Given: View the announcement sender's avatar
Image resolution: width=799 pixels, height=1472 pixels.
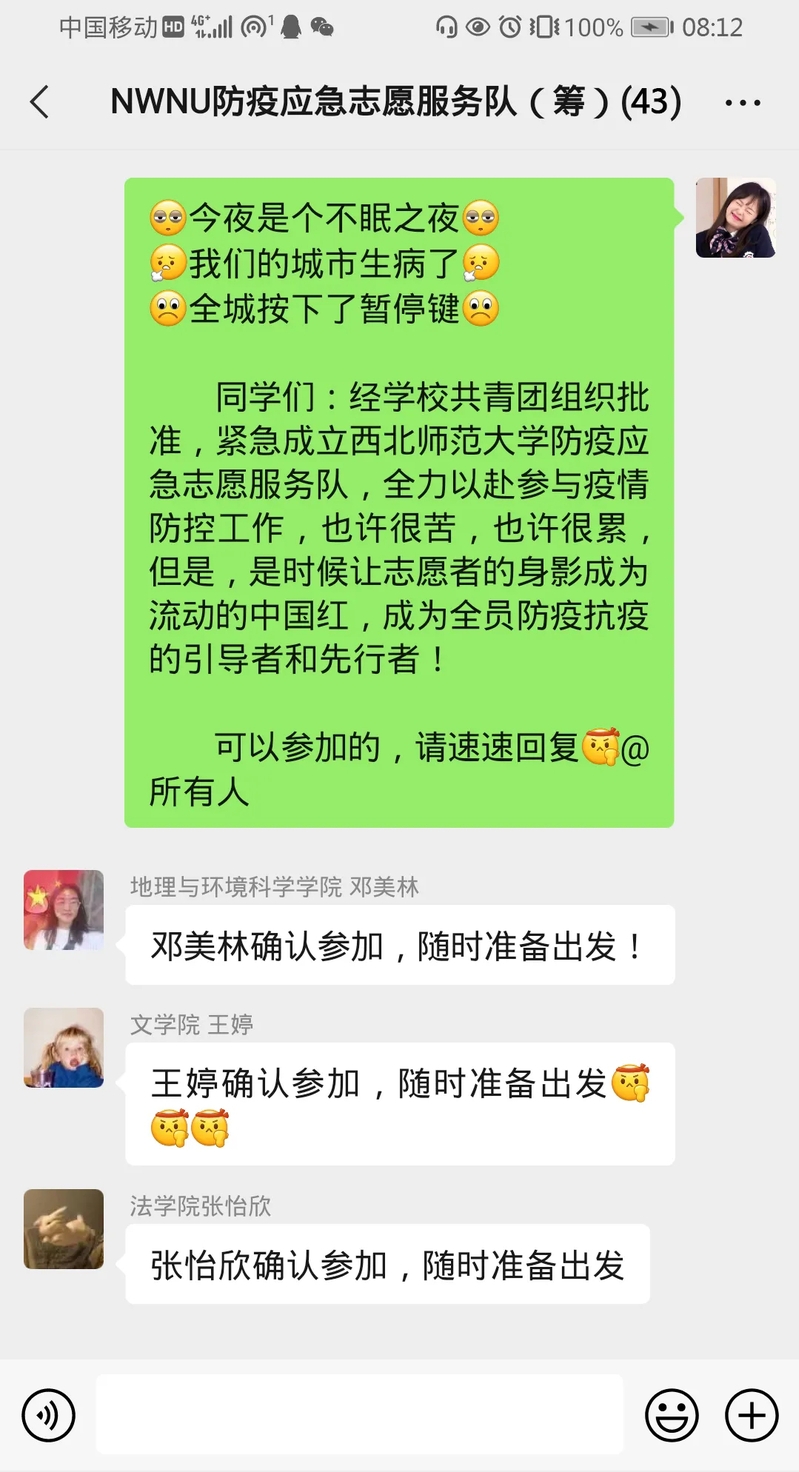Looking at the screenshot, I should coord(735,218).
